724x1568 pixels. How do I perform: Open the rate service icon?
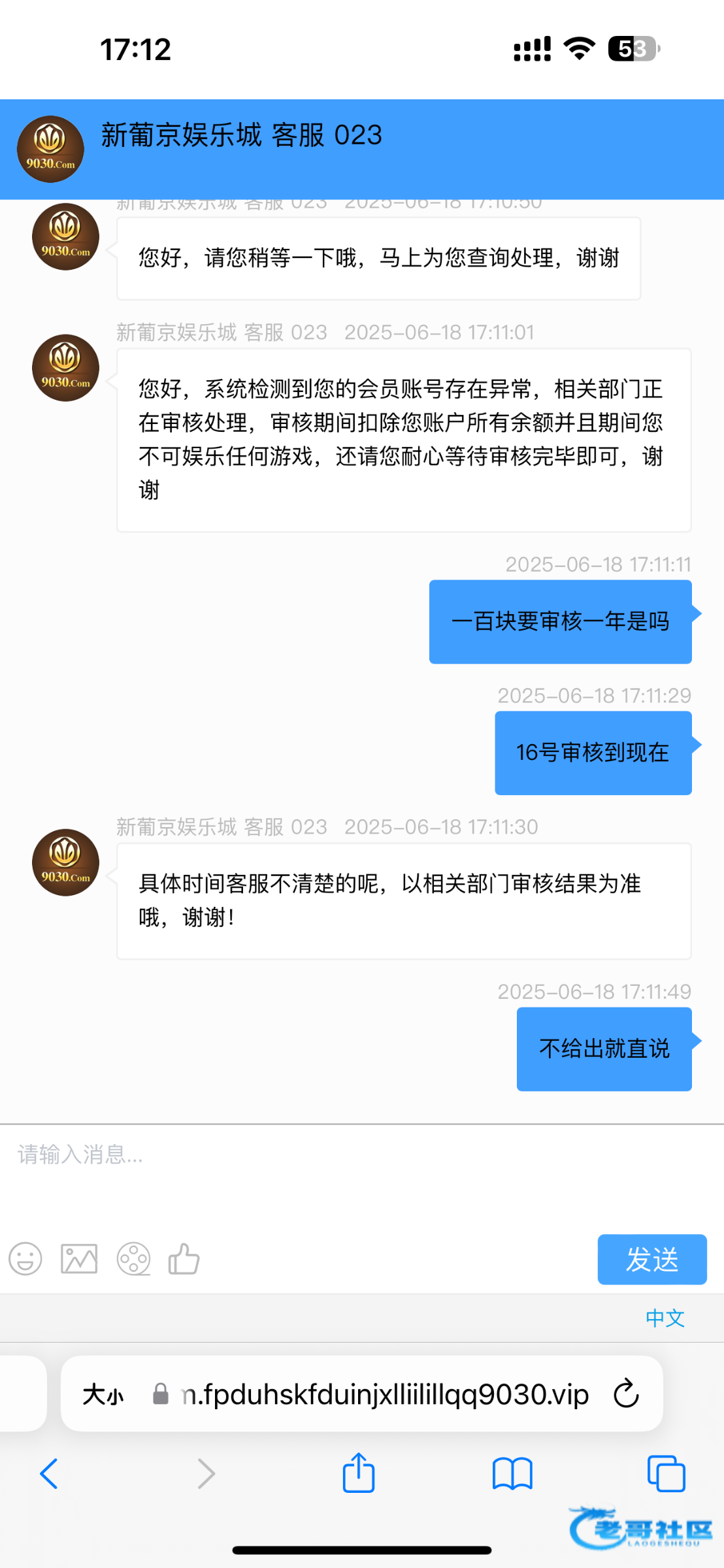pos(133,1259)
